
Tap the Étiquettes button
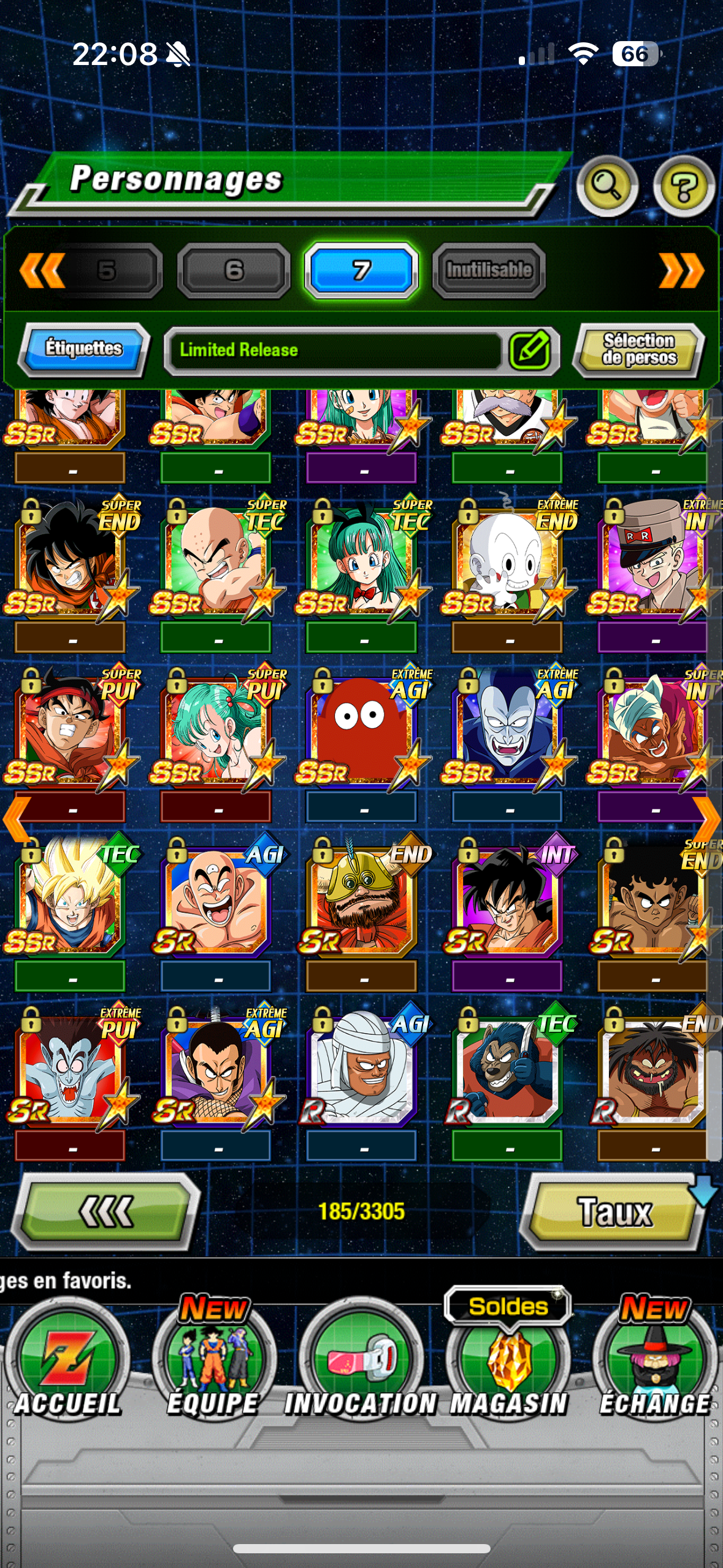pyautogui.click(x=84, y=348)
